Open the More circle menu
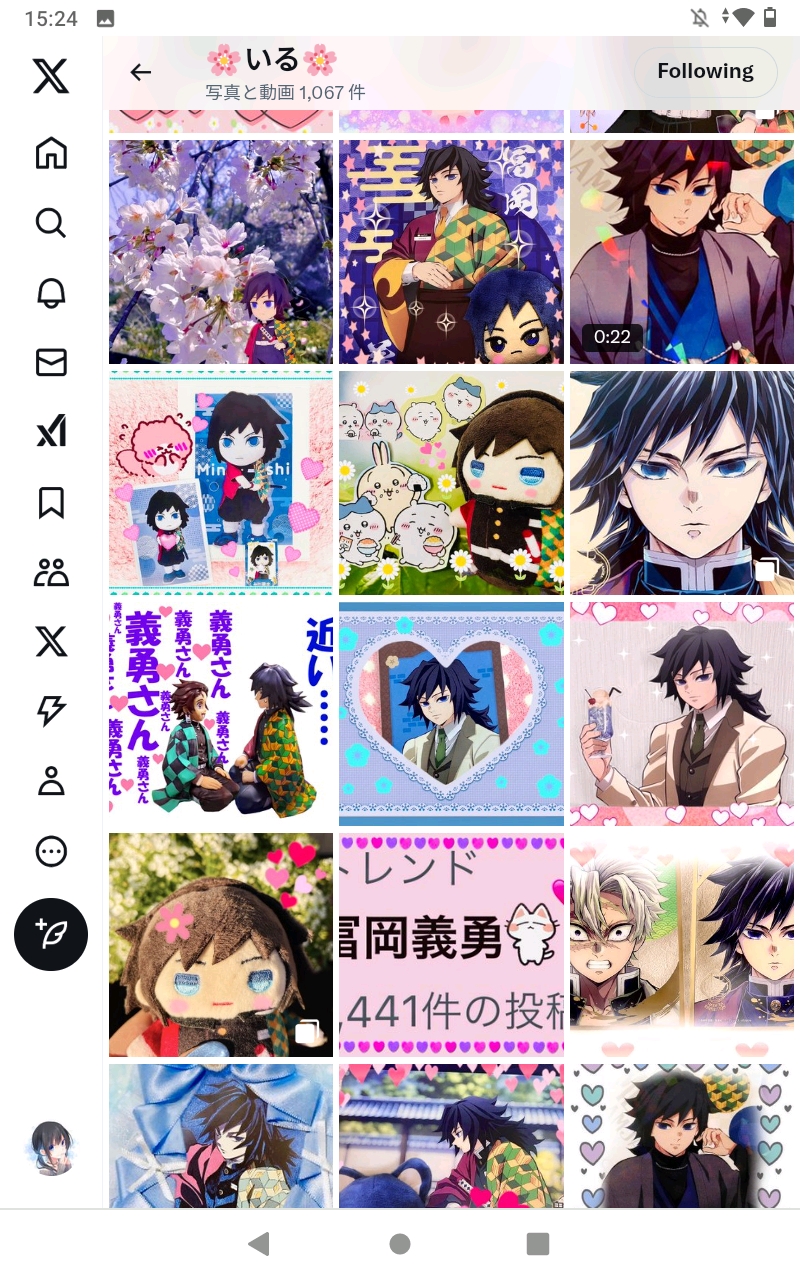The image size is (800, 1280). [51, 851]
